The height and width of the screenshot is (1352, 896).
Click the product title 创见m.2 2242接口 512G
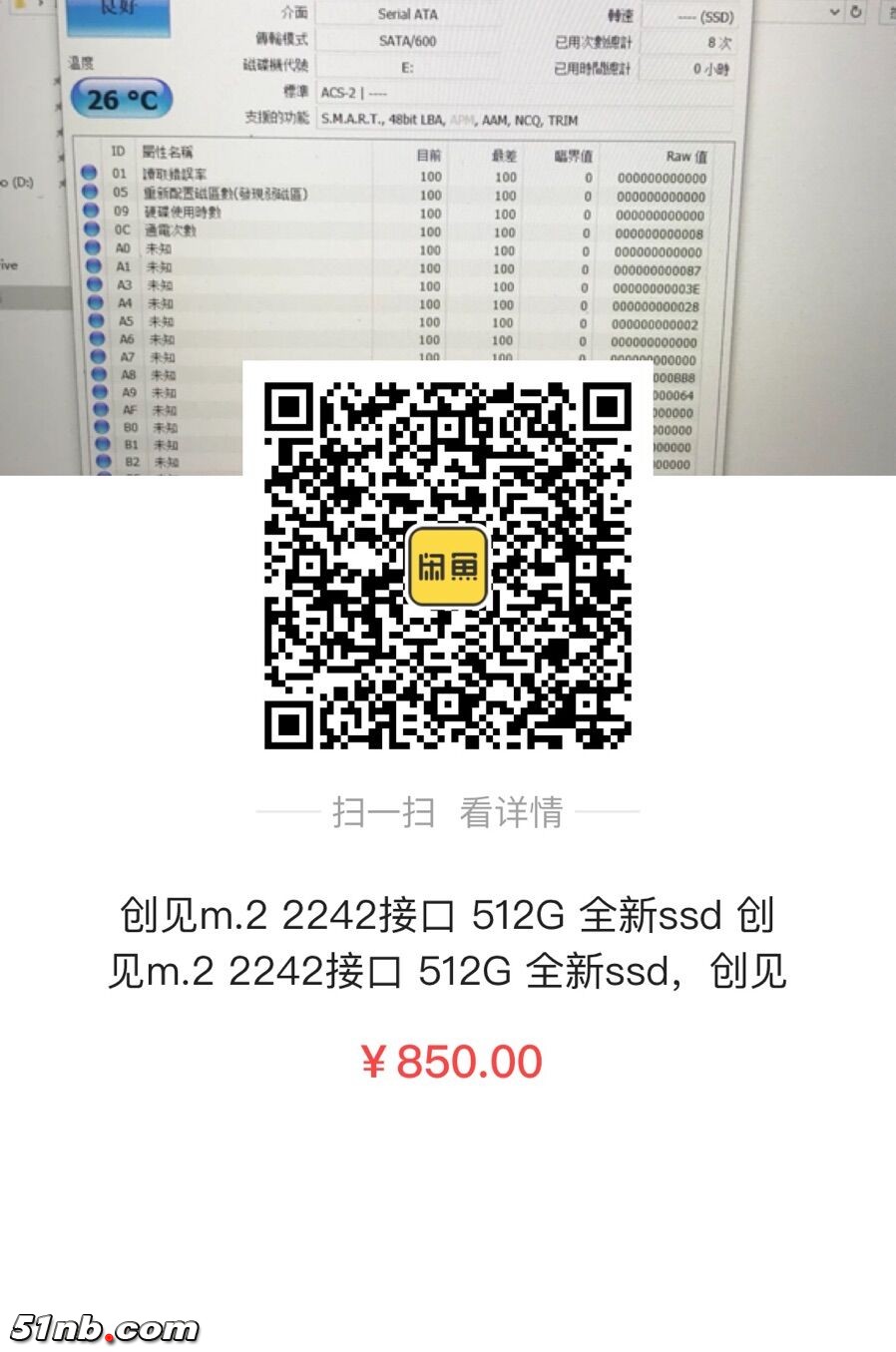tap(448, 943)
